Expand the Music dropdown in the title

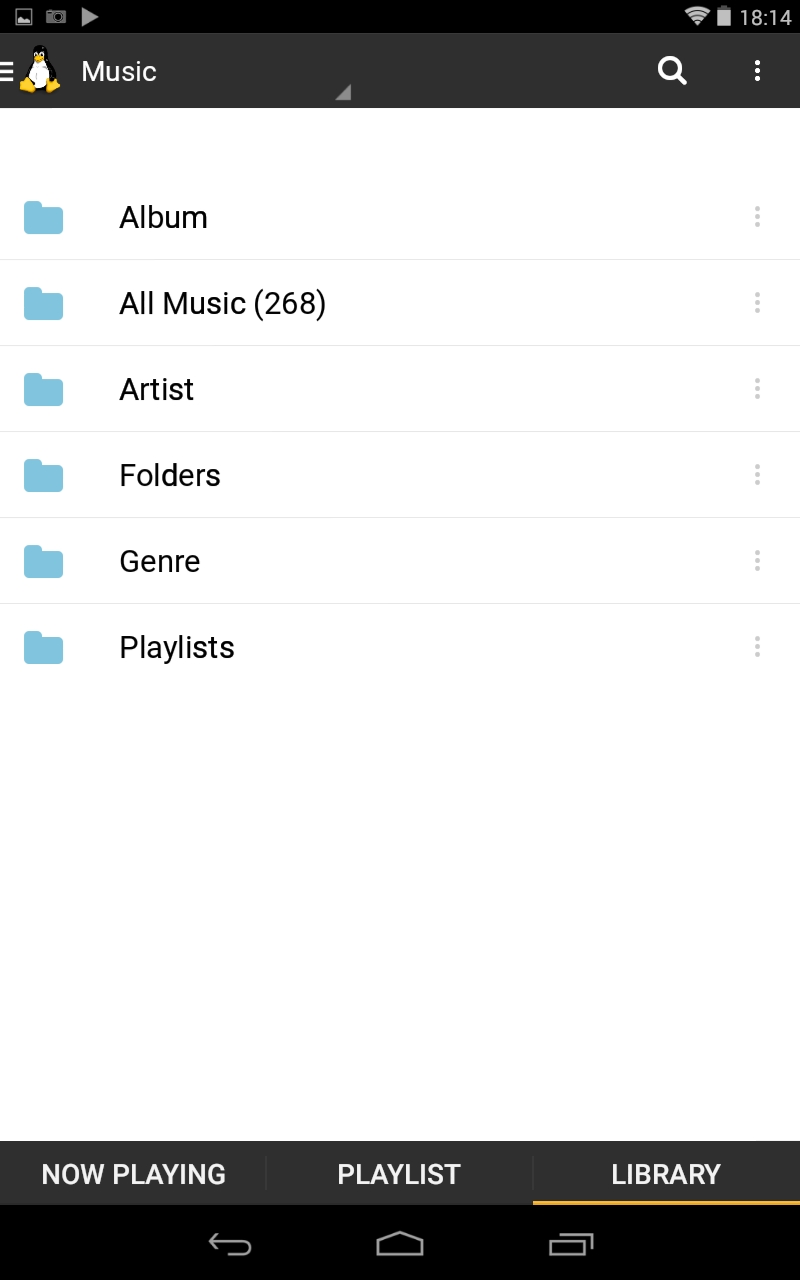[x=342, y=92]
